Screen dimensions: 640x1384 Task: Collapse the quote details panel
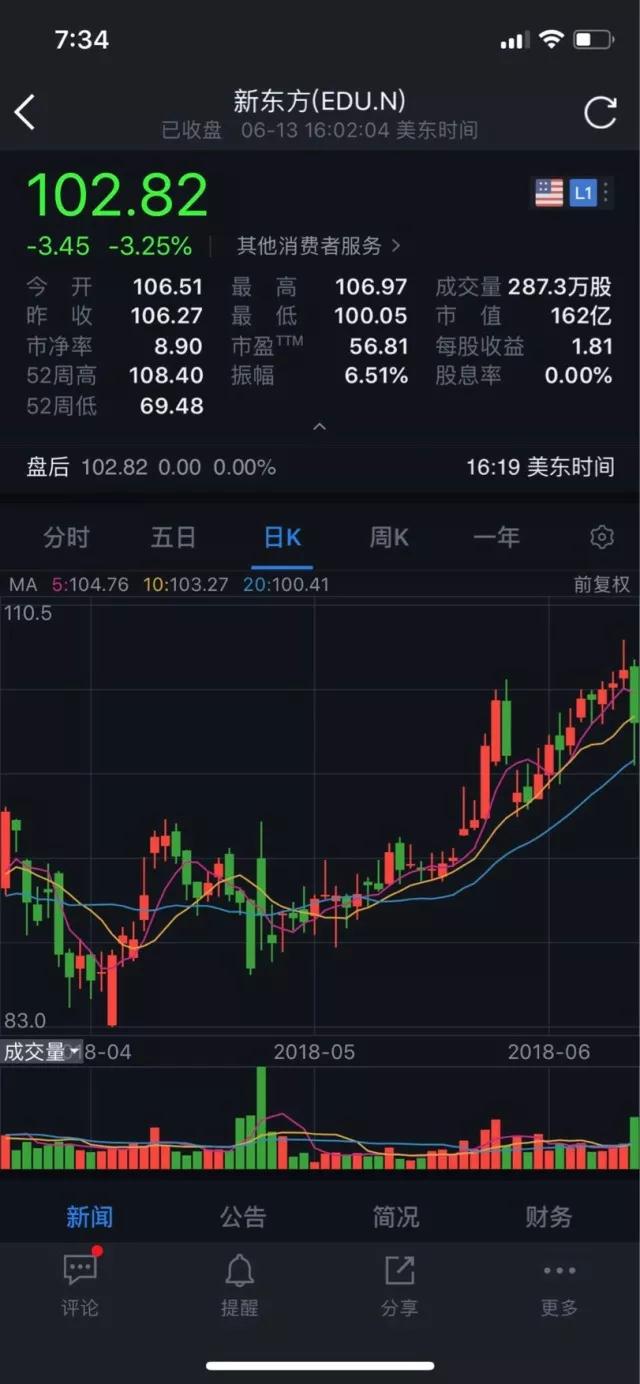click(319, 427)
